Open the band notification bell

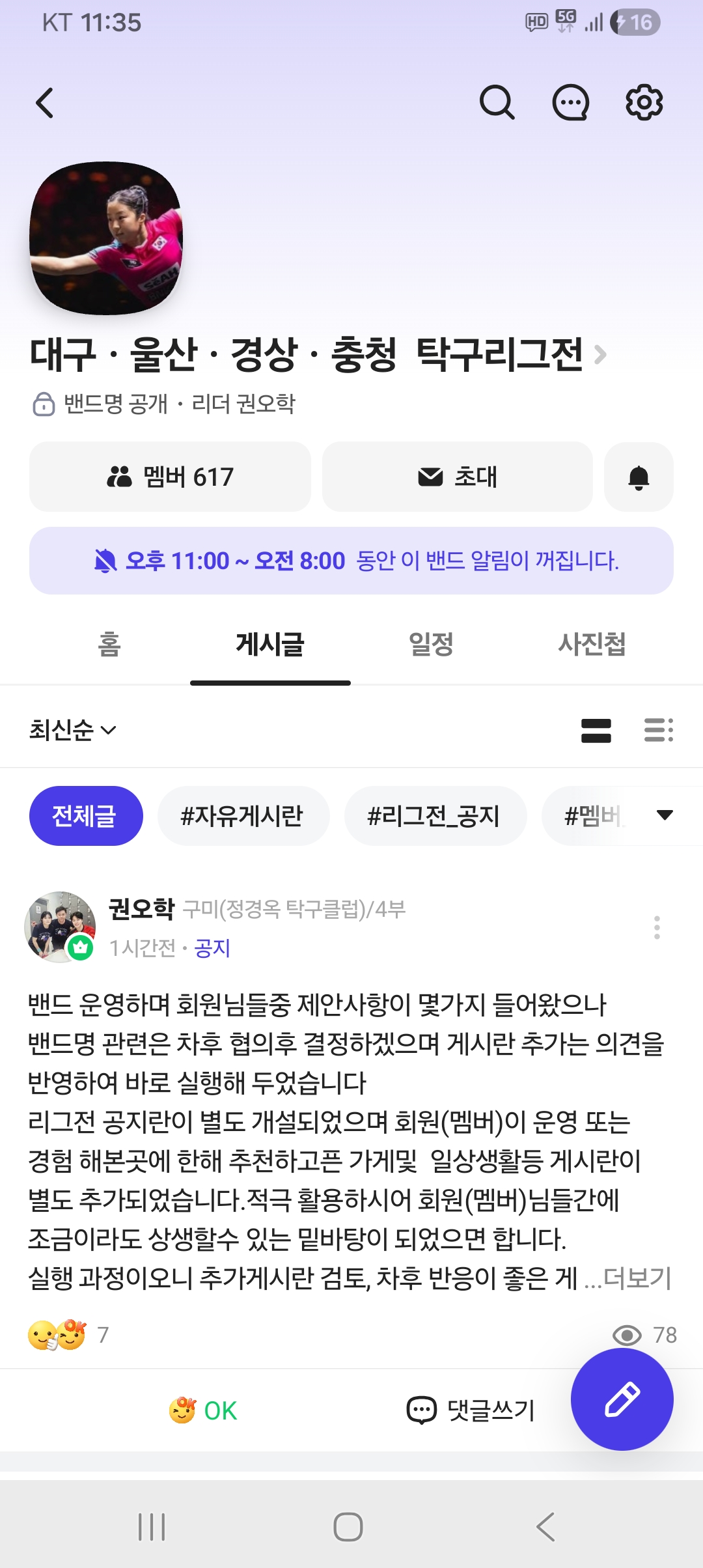[639, 477]
